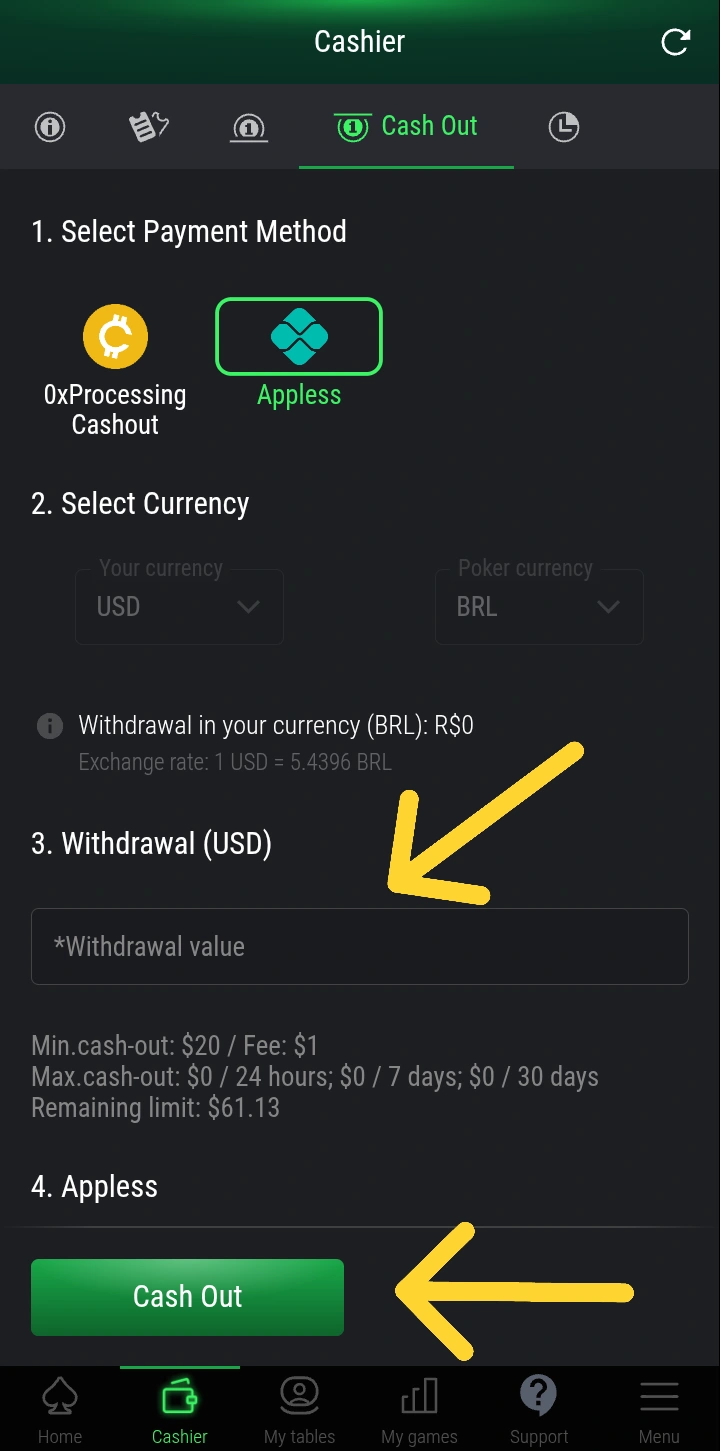The width and height of the screenshot is (720, 1451).
Task: Open Support
Action: (539, 1408)
